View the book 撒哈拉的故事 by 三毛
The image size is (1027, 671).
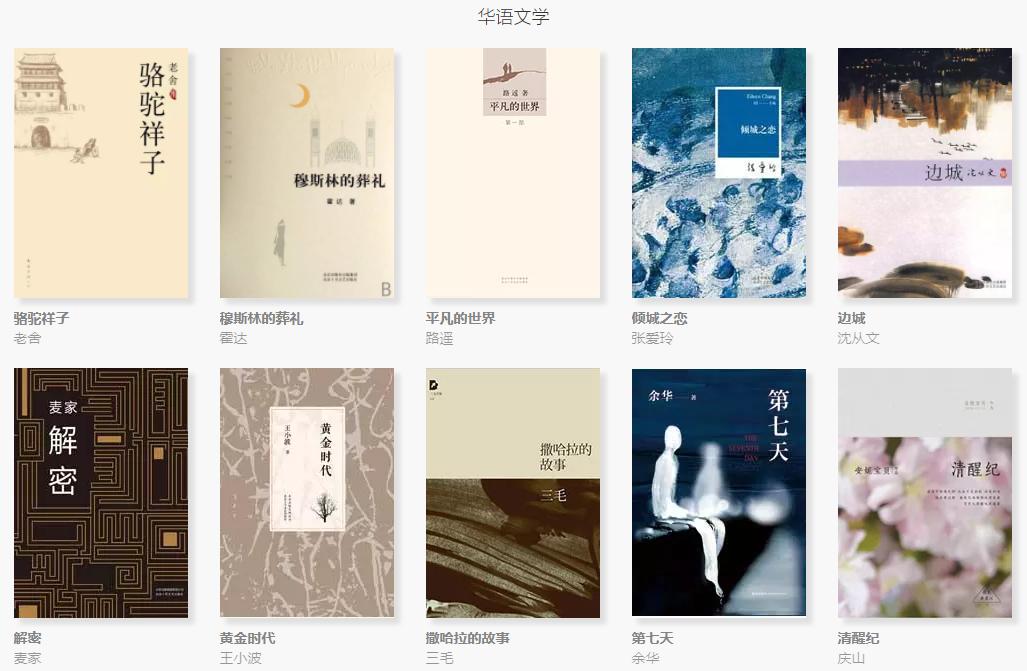(513, 493)
